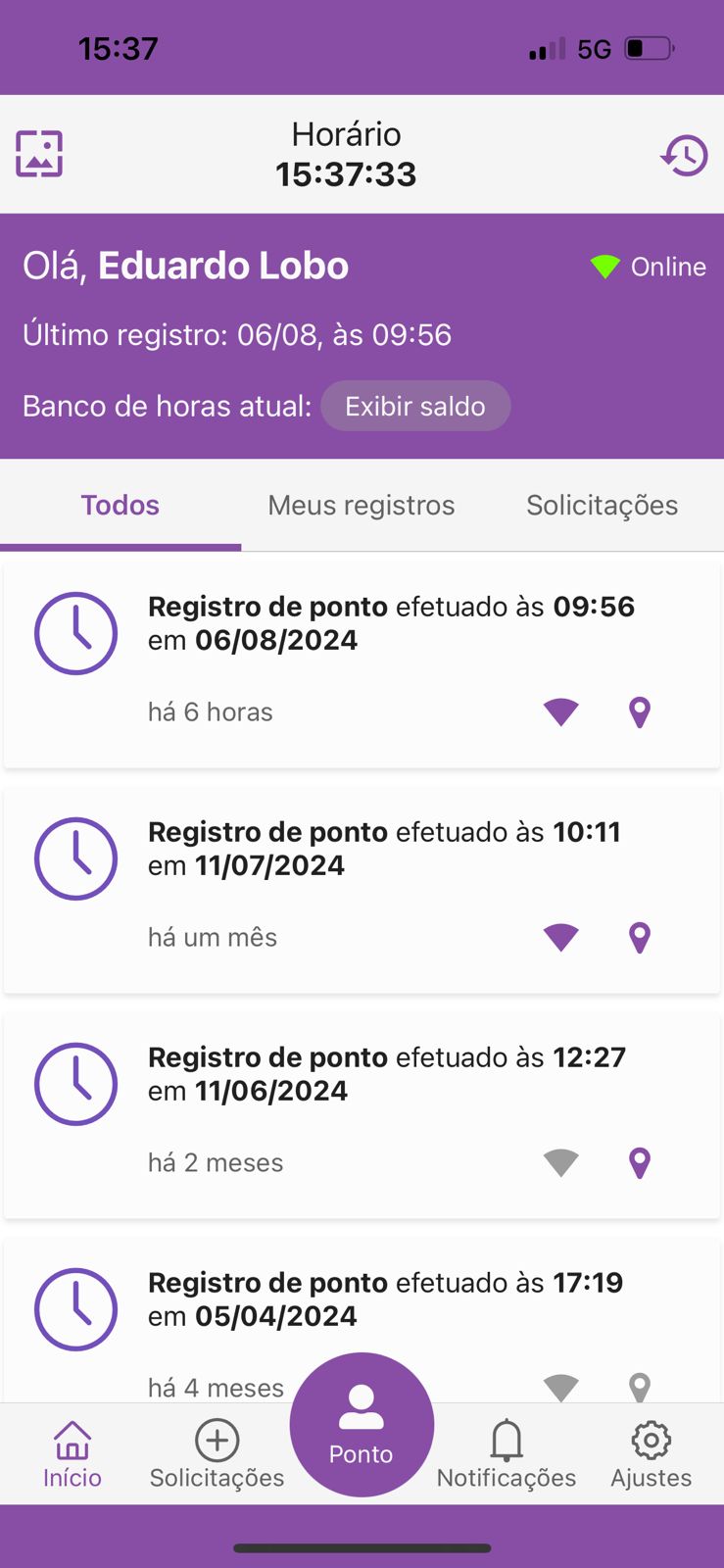
Task: Tap the gray wifi icon on the 12:27 record
Action: [x=560, y=1162]
